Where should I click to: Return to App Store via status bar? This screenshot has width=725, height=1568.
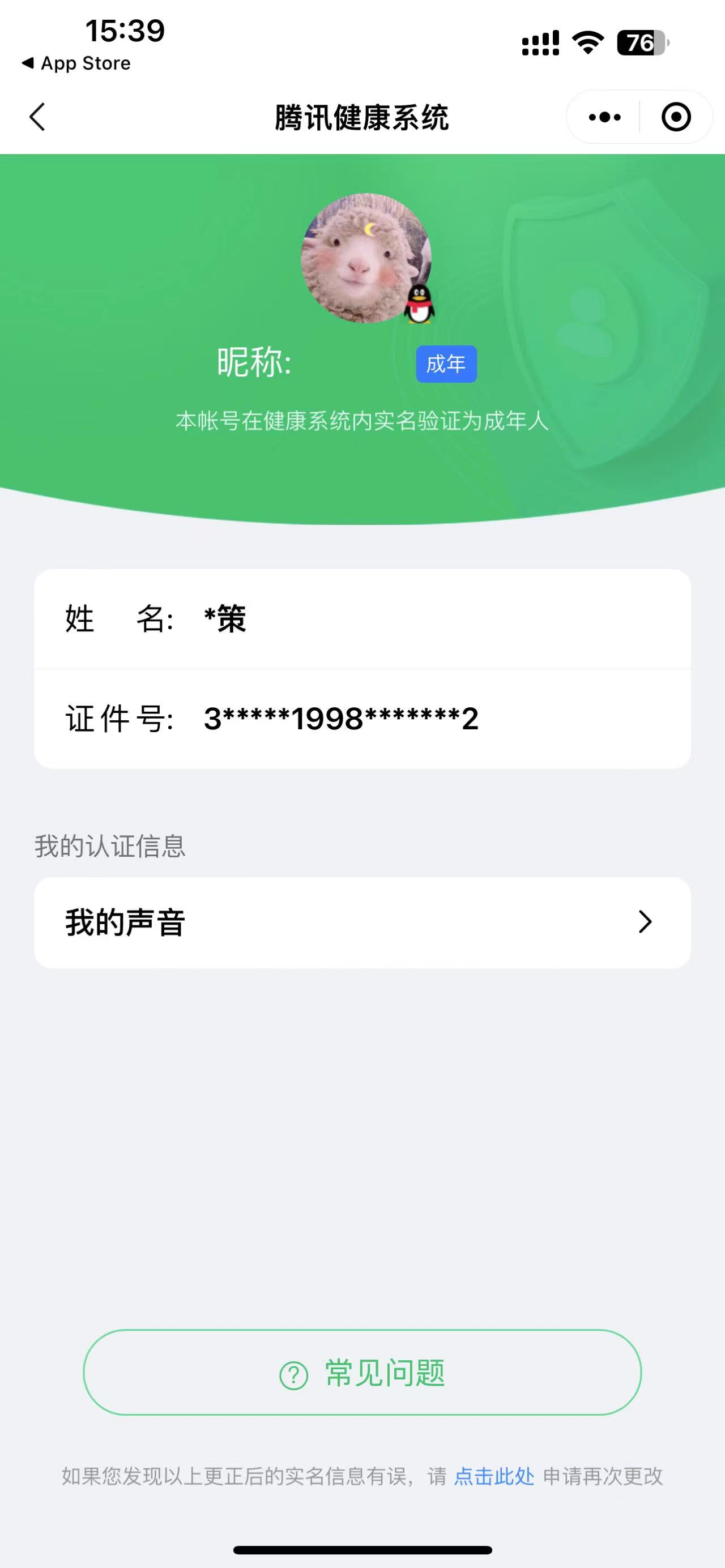click(x=76, y=63)
